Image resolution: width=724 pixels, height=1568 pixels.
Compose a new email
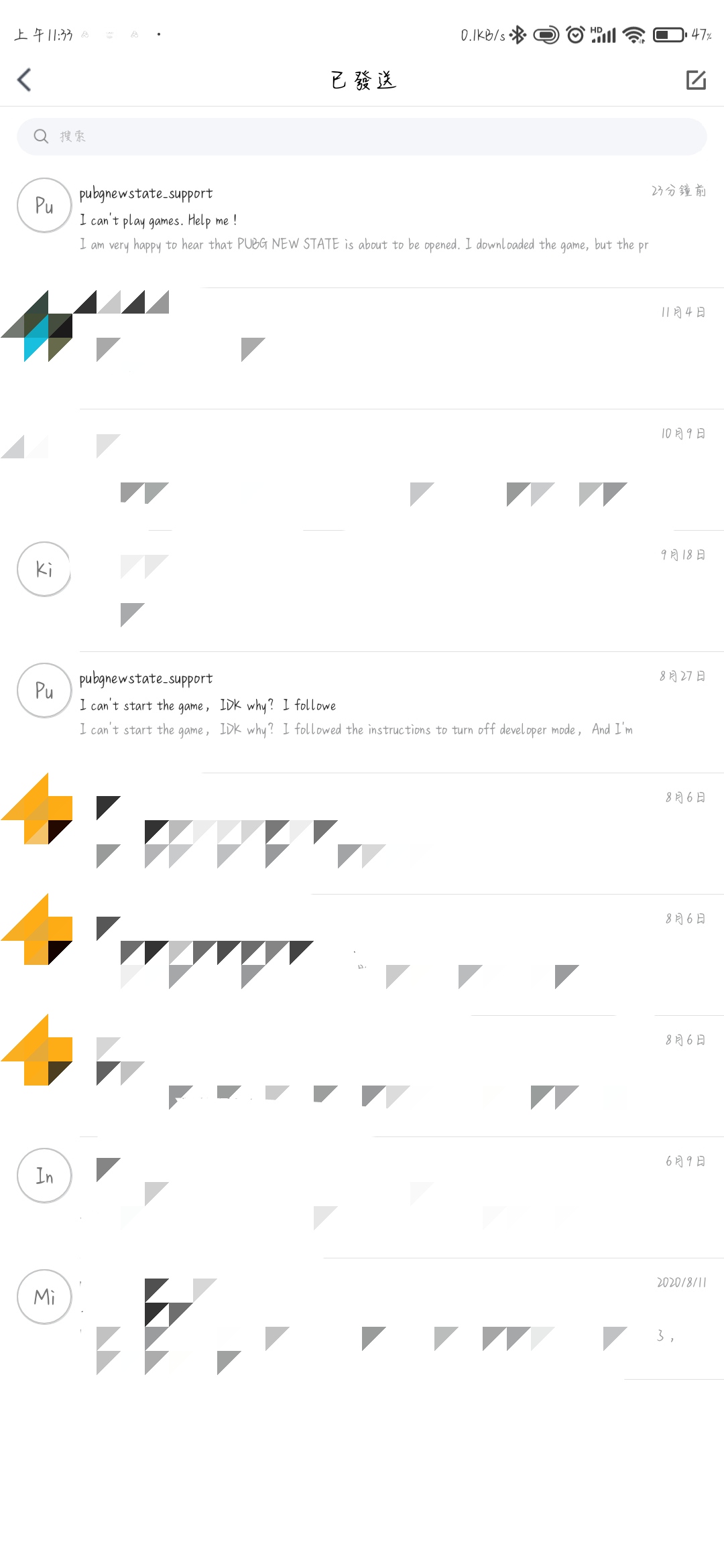click(696, 80)
